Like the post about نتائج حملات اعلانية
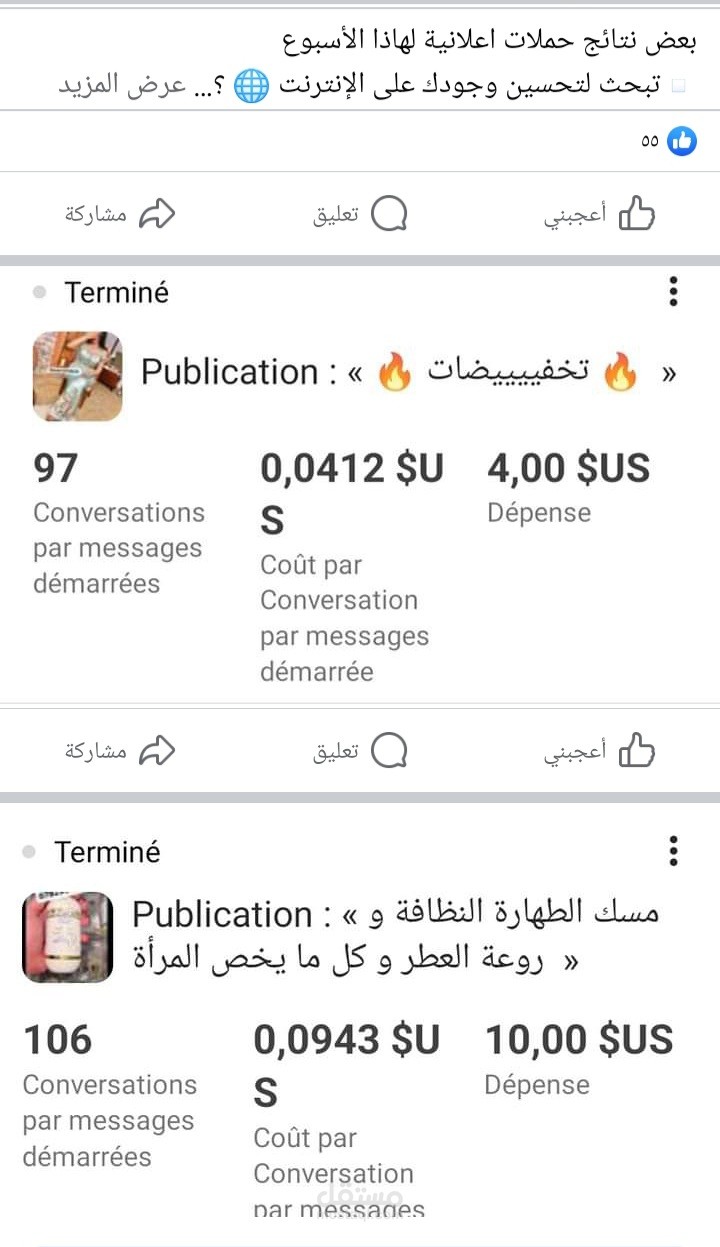The image size is (720, 1247). coord(600,214)
